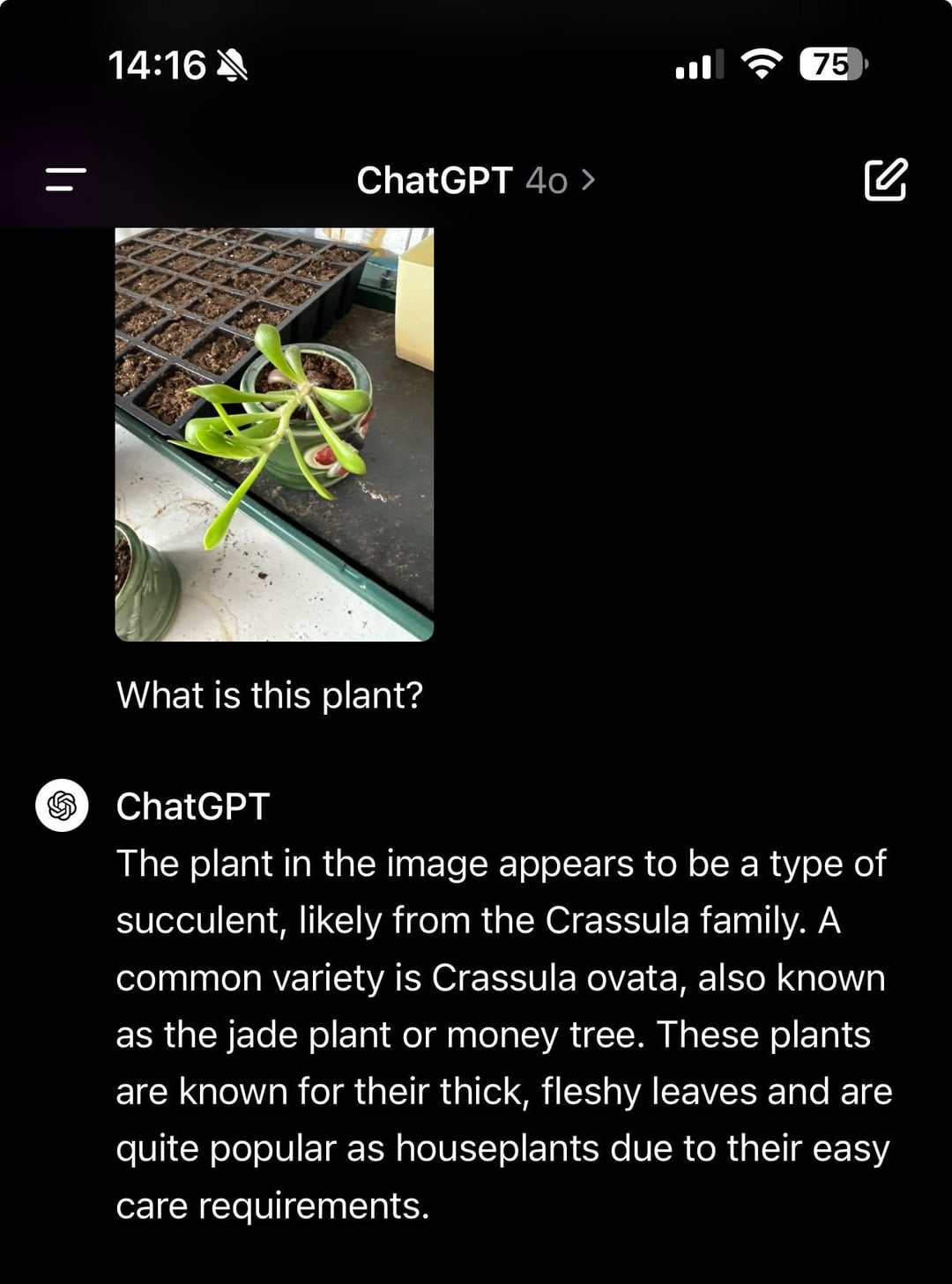Open the sidebar menu
The image size is (952, 1284).
tap(66, 180)
